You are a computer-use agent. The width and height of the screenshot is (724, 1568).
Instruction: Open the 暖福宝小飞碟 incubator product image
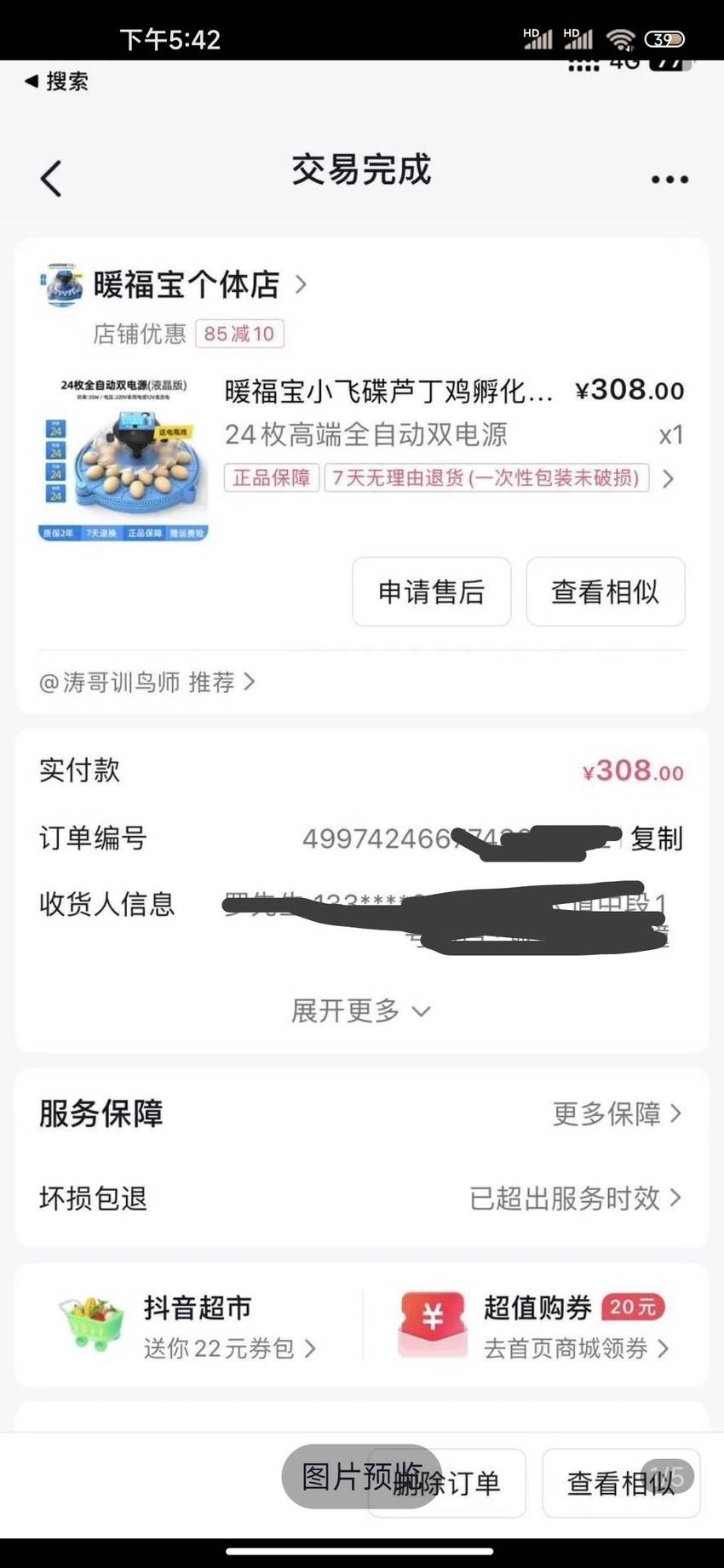tap(124, 459)
